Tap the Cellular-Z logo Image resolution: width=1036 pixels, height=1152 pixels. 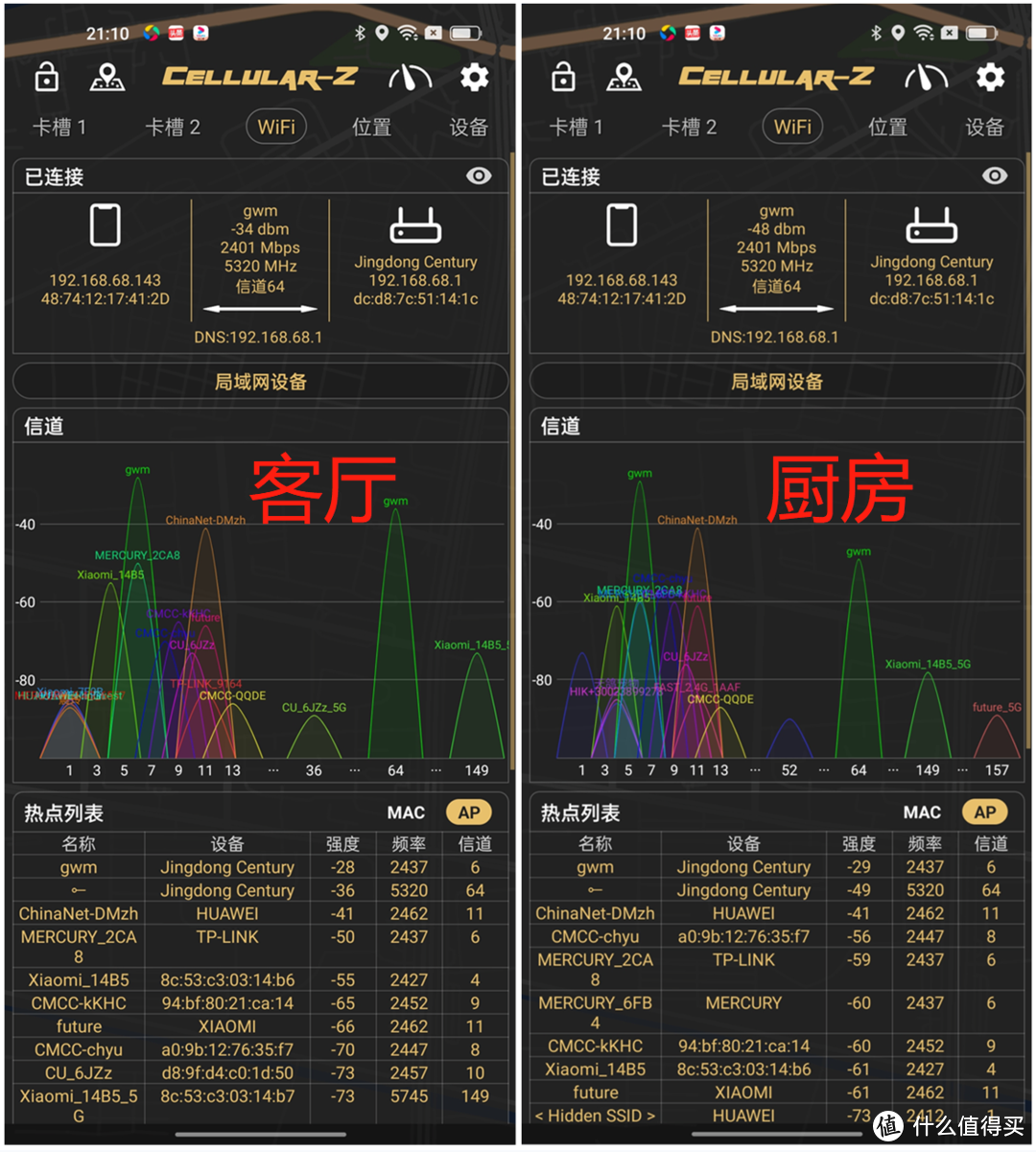[259, 77]
